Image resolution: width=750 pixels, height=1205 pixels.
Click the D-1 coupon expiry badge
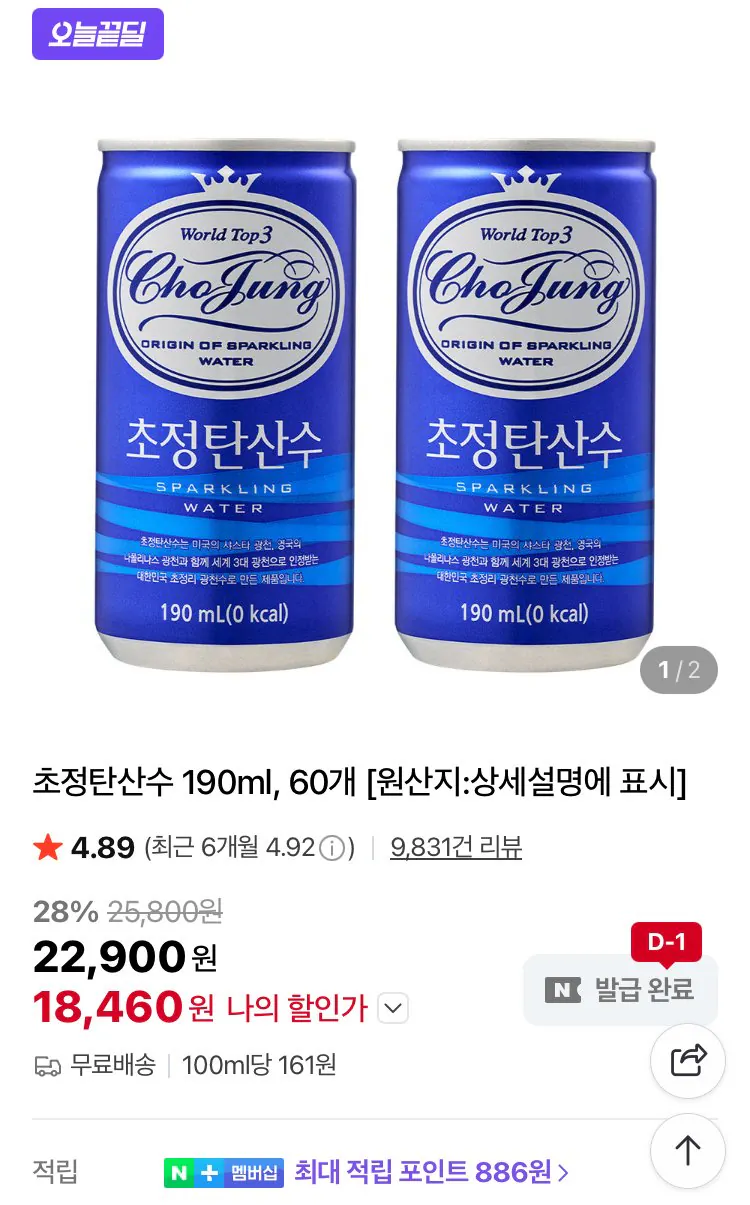(x=668, y=942)
